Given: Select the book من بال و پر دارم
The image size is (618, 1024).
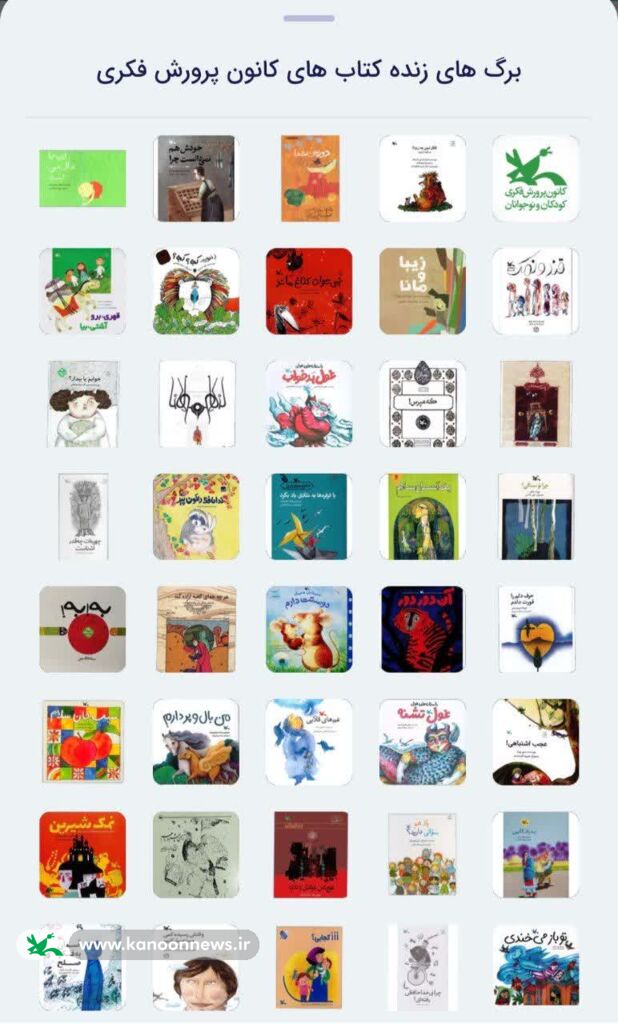Looking at the screenshot, I should [196, 741].
